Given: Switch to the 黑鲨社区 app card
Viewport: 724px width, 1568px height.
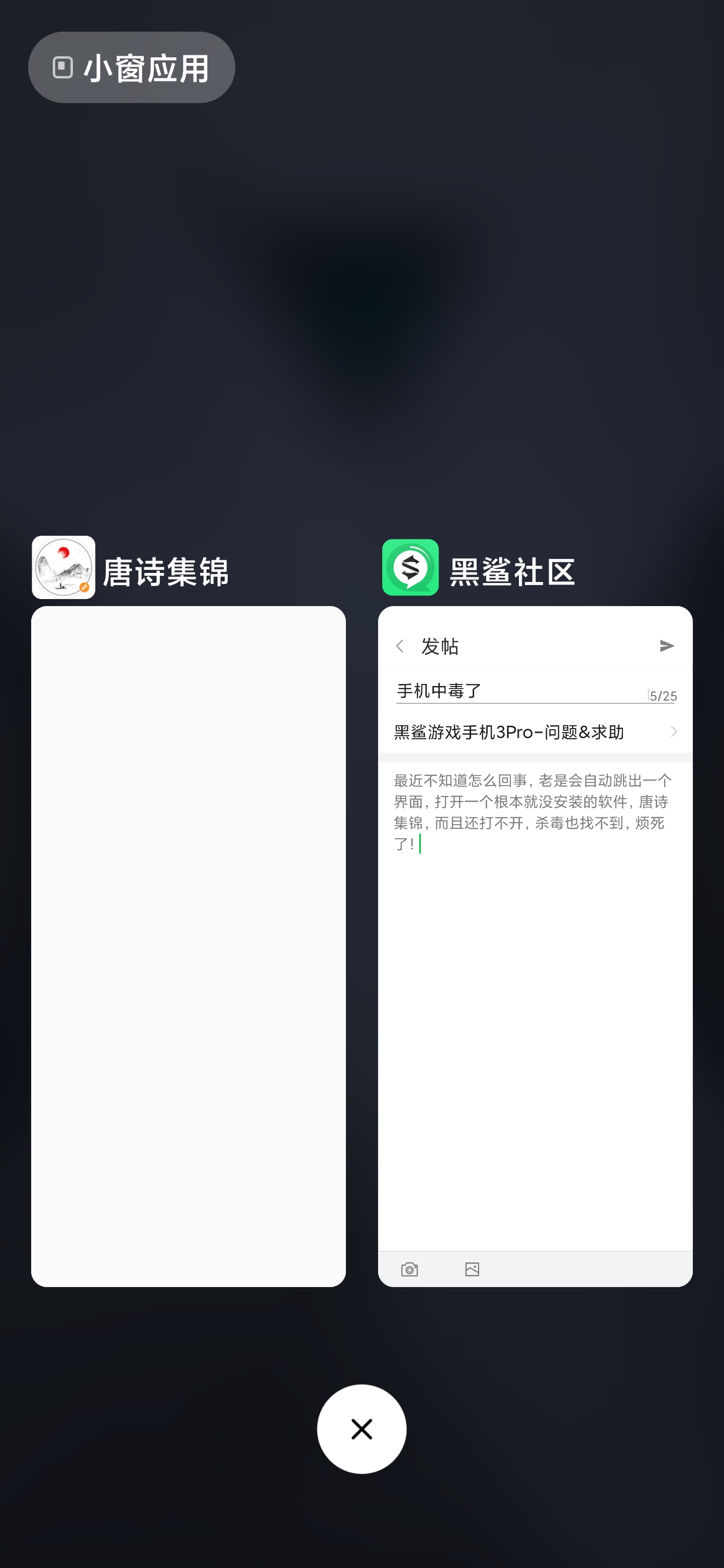Looking at the screenshot, I should 535,946.
